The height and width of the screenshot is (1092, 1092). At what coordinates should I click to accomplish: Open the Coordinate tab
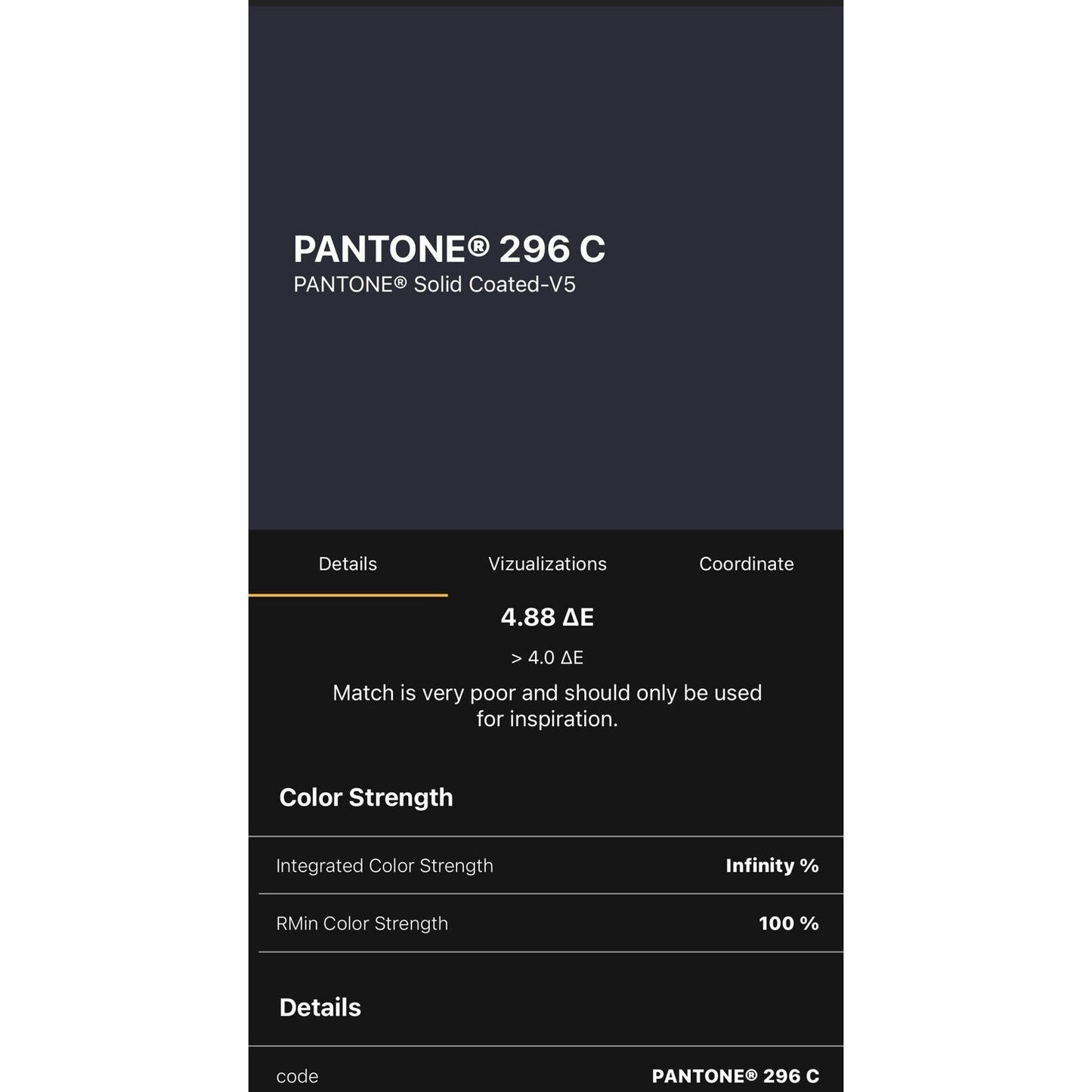coord(746,564)
